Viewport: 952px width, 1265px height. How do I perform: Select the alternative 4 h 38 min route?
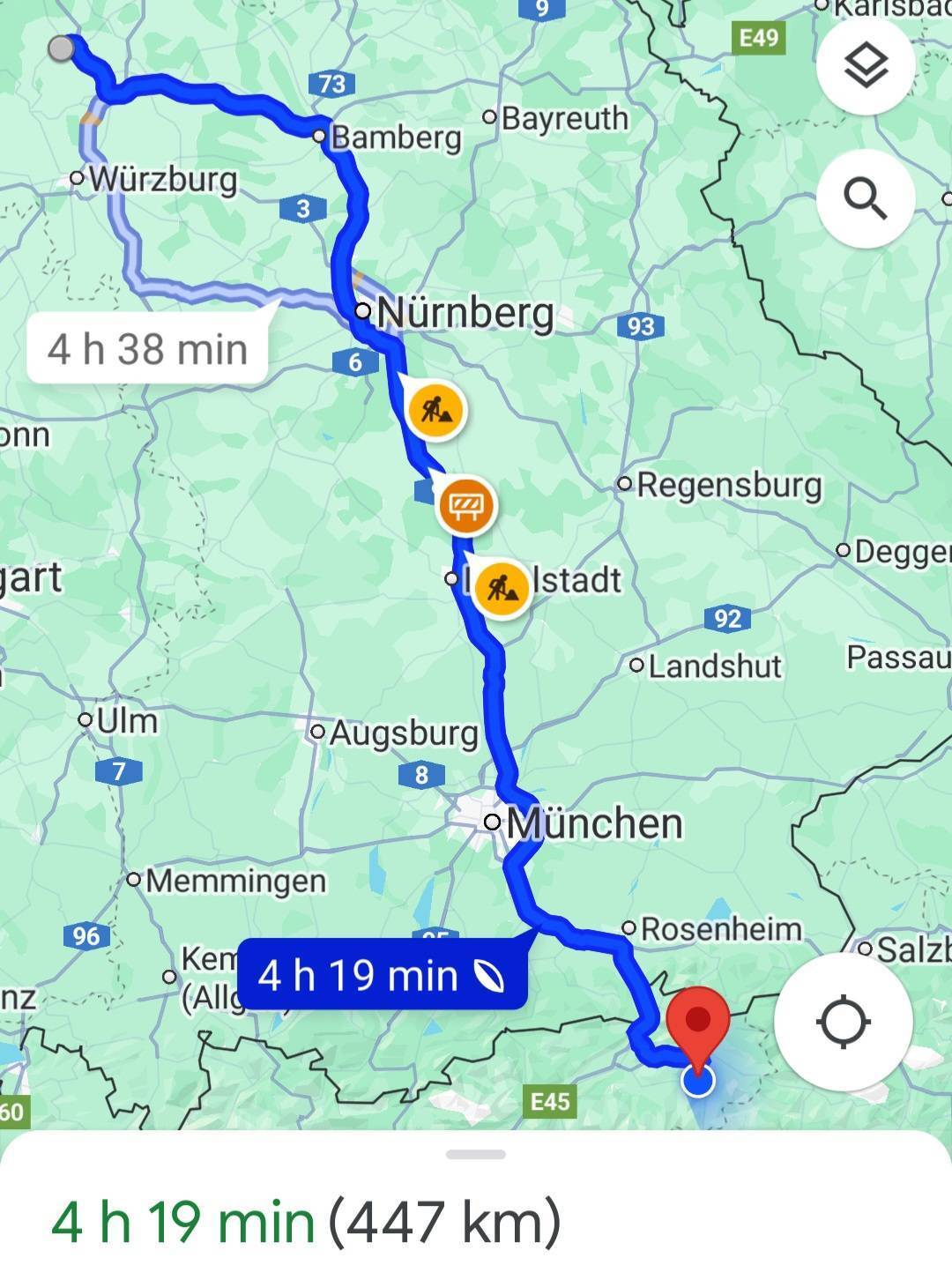[x=147, y=349]
